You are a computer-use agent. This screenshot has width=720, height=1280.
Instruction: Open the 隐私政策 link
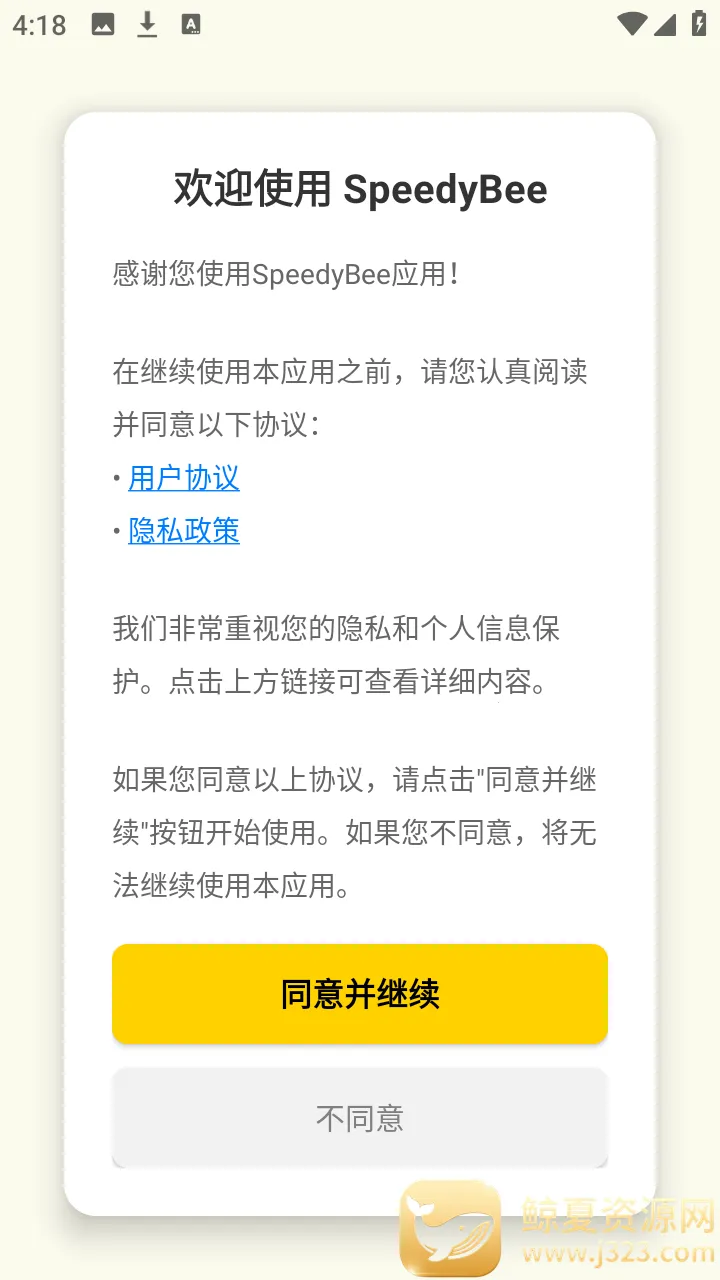pos(184,531)
